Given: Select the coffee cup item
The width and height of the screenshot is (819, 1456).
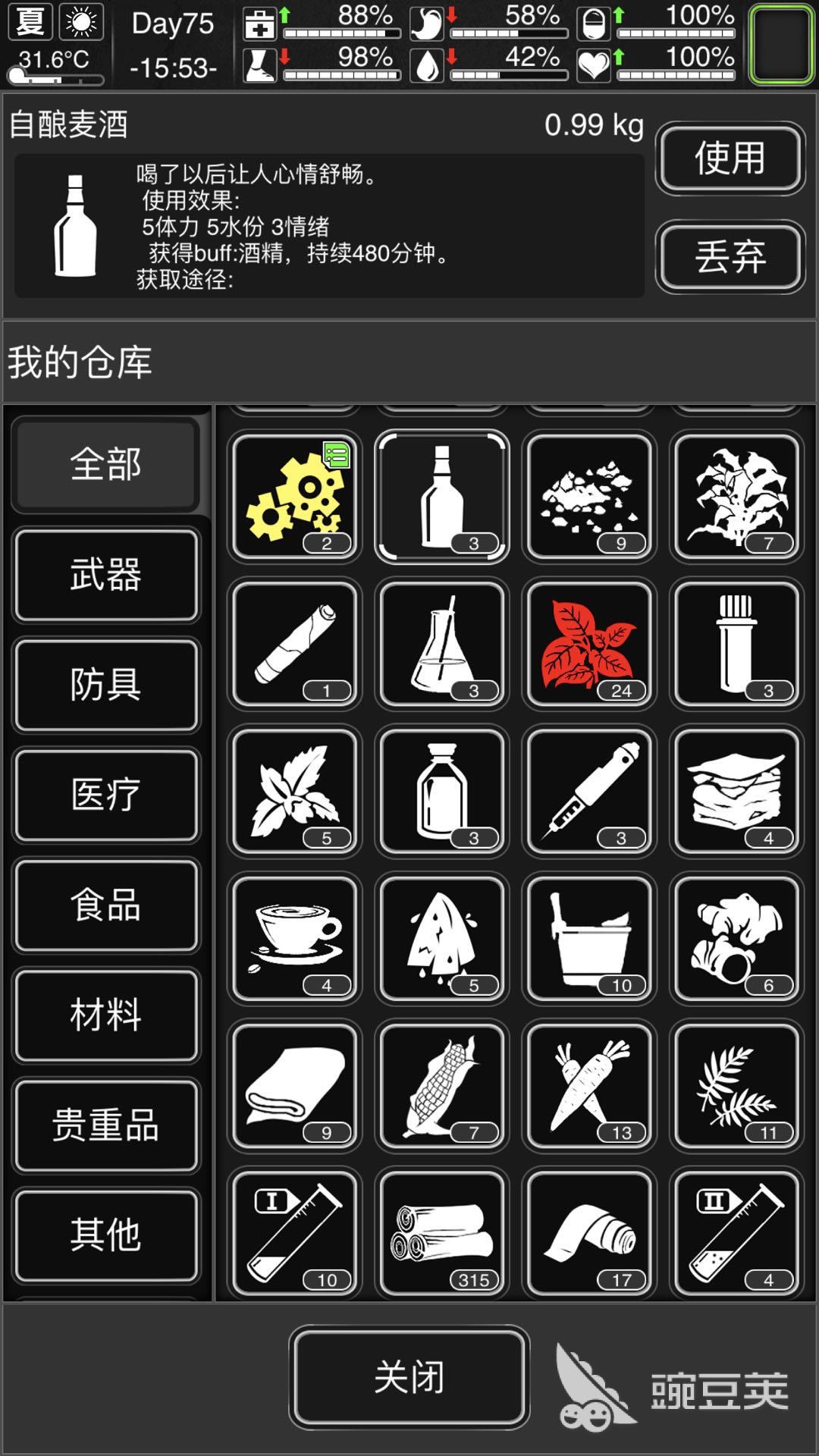Looking at the screenshot, I should point(295,939).
